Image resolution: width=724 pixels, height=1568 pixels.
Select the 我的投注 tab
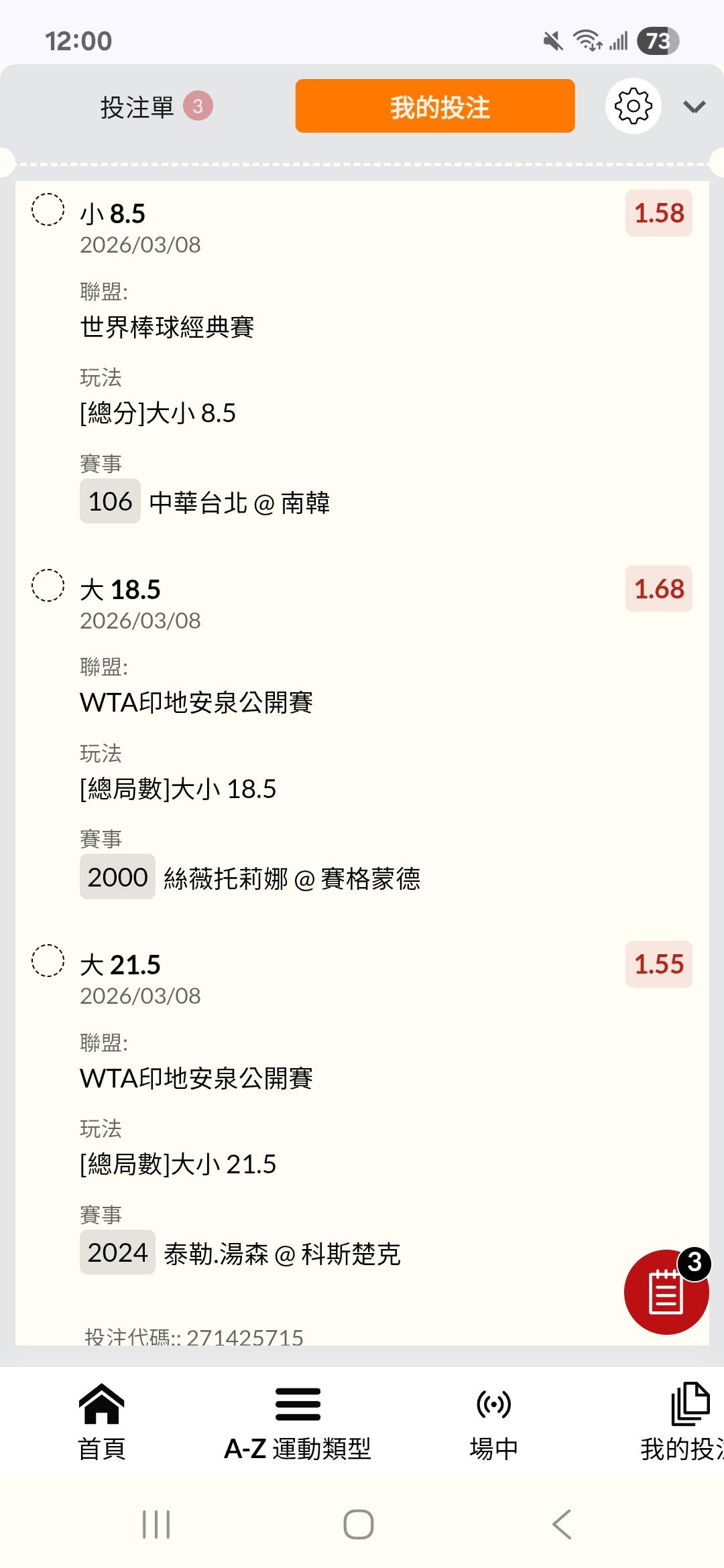[x=435, y=107]
